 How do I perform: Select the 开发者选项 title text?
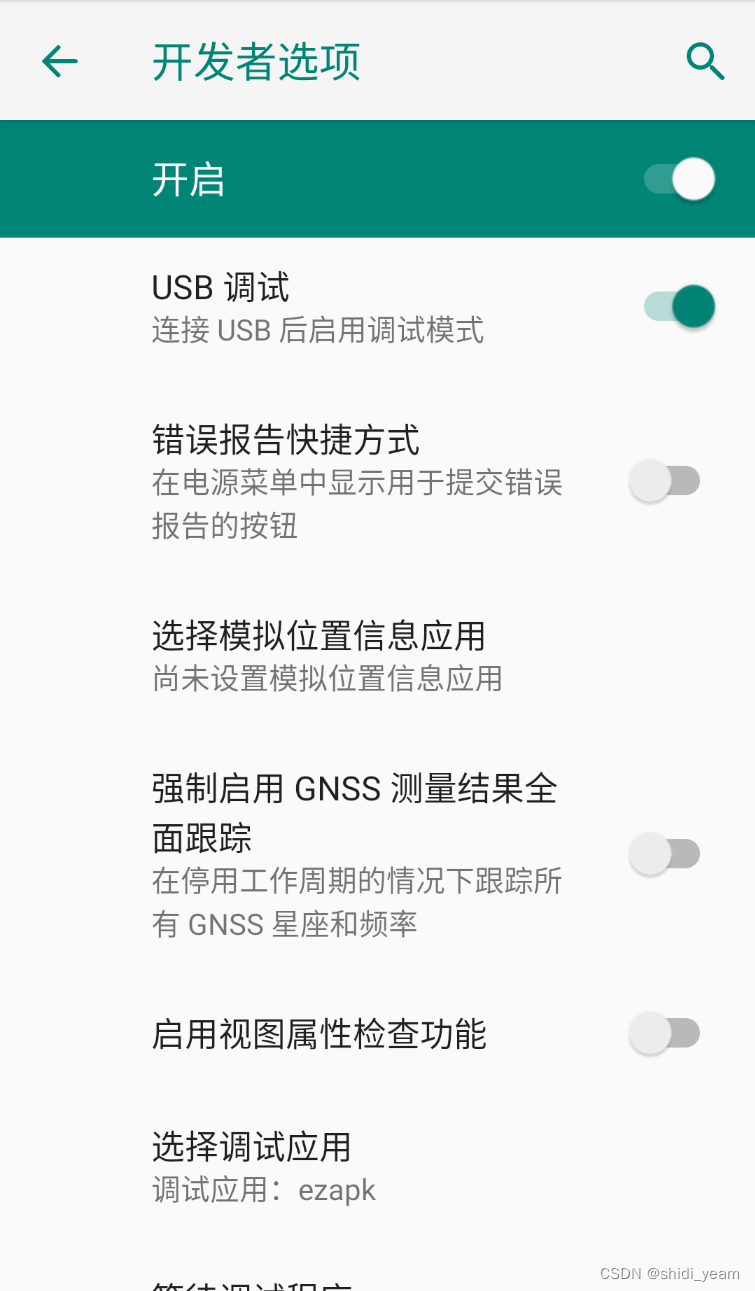tap(255, 61)
